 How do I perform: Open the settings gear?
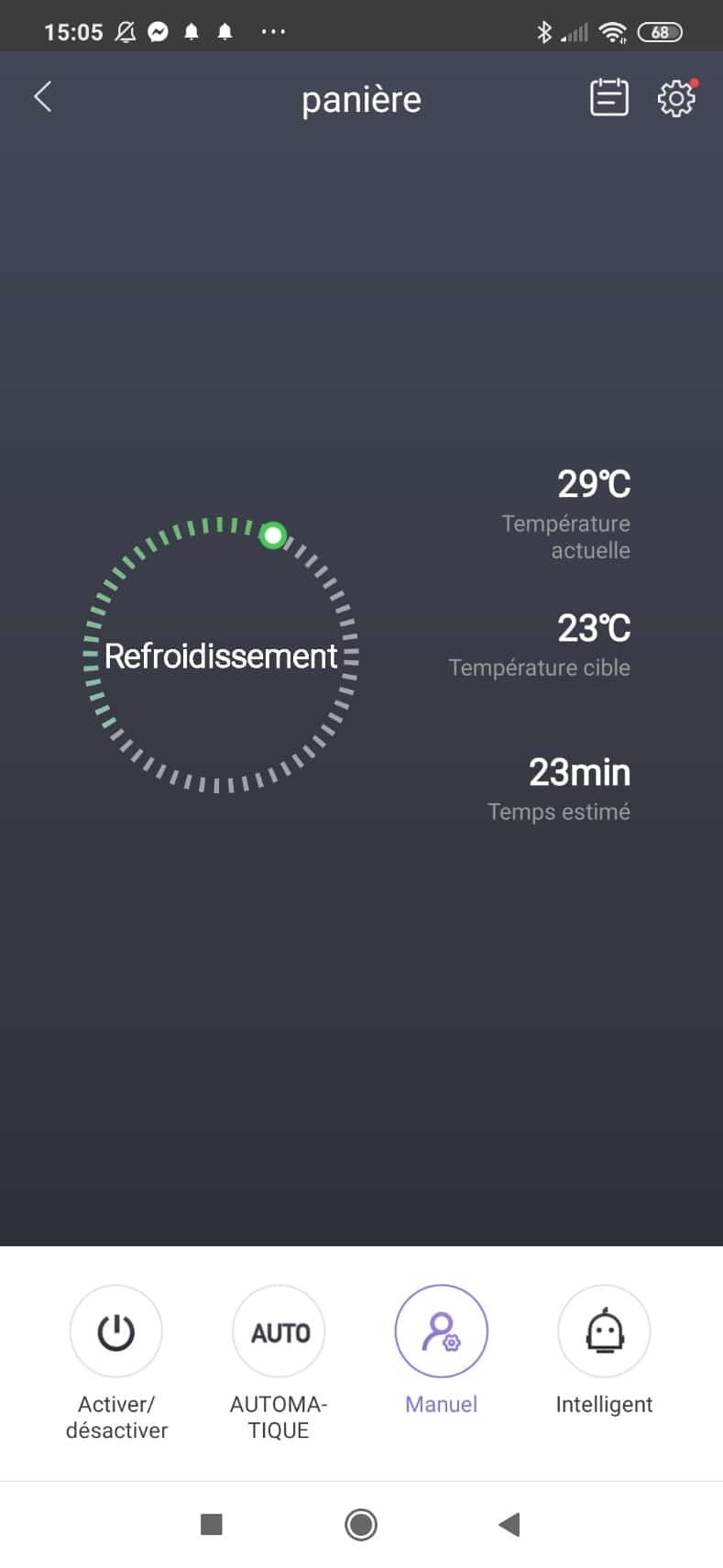tap(676, 98)
